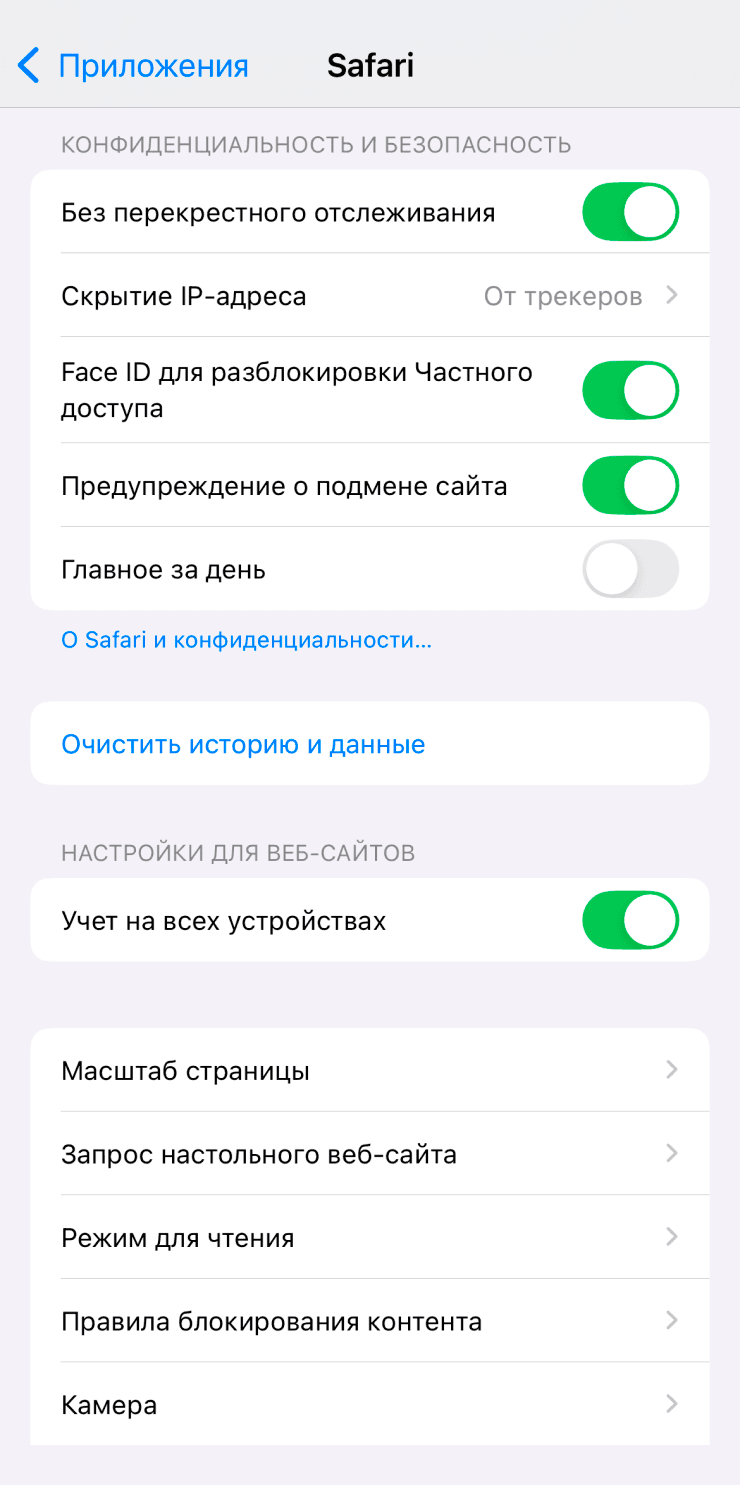The width and height of the screenshot is (740, 1485).
Task: Open «Режим для чтения» settings
Action: (370, 1237)
